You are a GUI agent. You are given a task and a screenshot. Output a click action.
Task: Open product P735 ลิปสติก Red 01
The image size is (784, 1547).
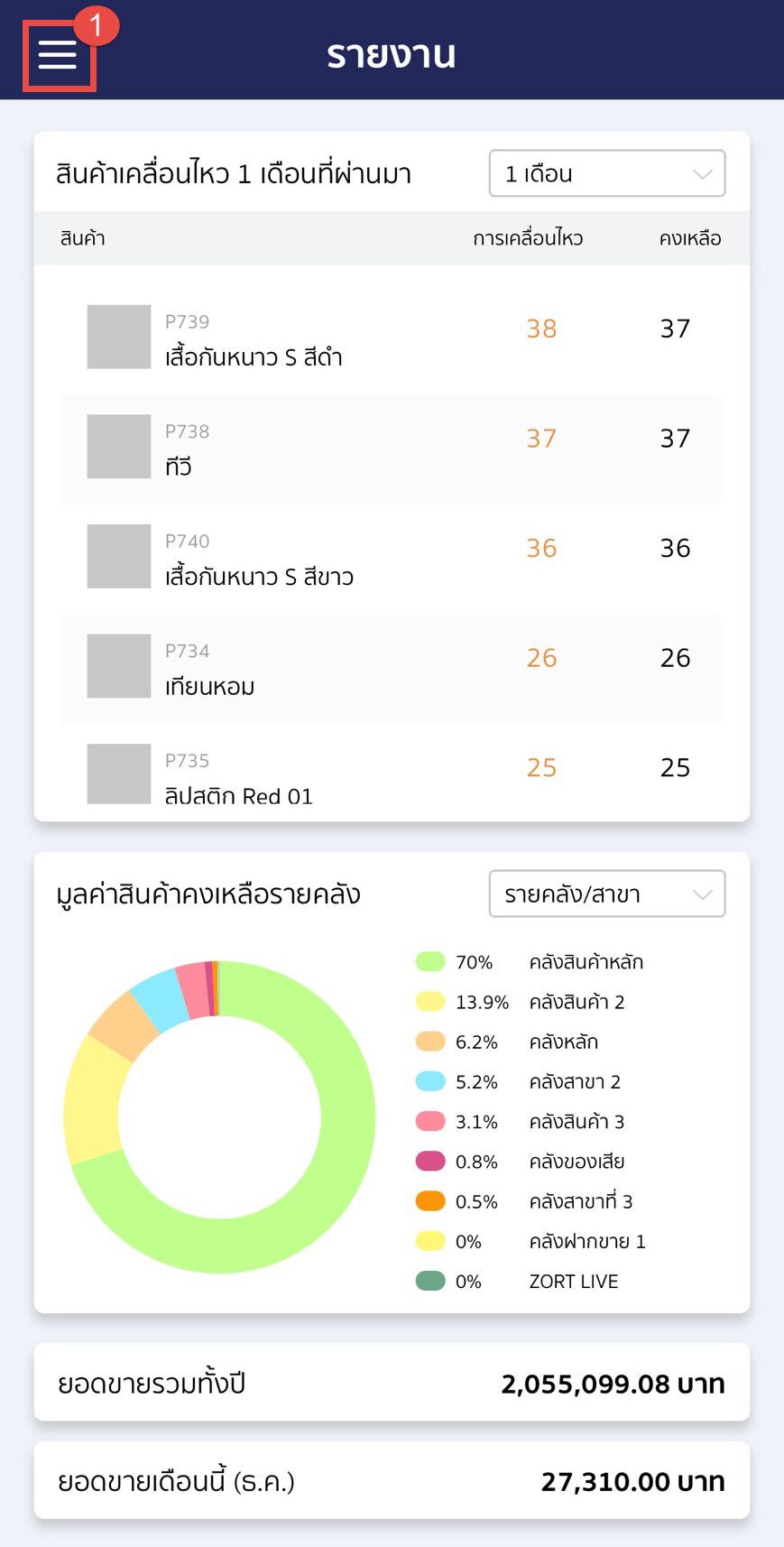point(391,773)
